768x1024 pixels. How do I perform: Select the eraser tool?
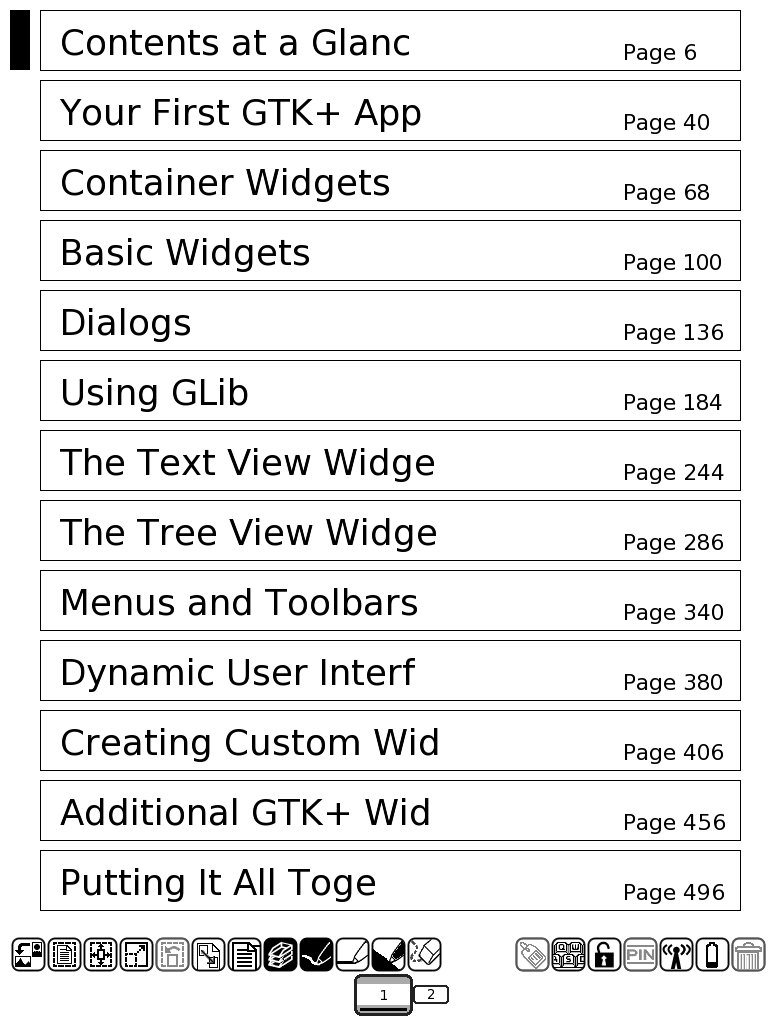(424, 955)
